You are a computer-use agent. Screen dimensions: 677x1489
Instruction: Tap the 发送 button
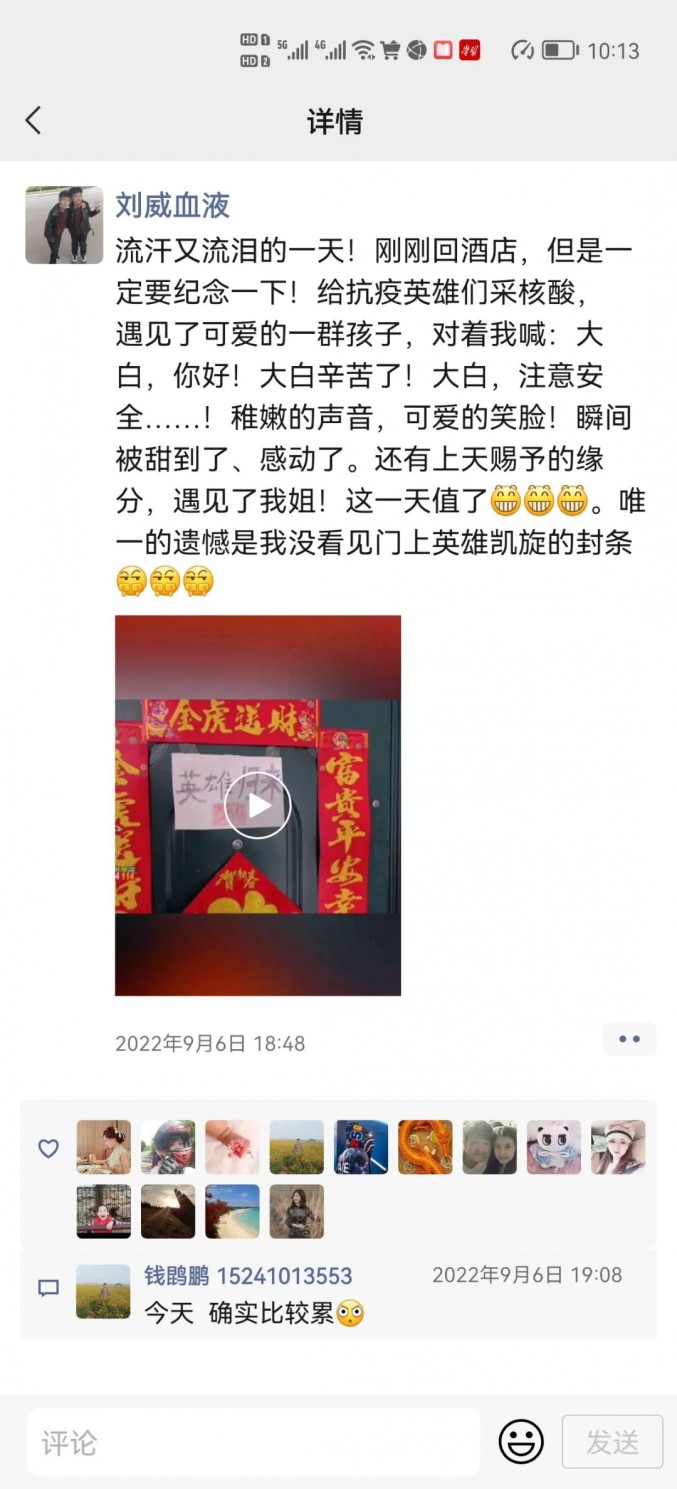pos(612,1442)
